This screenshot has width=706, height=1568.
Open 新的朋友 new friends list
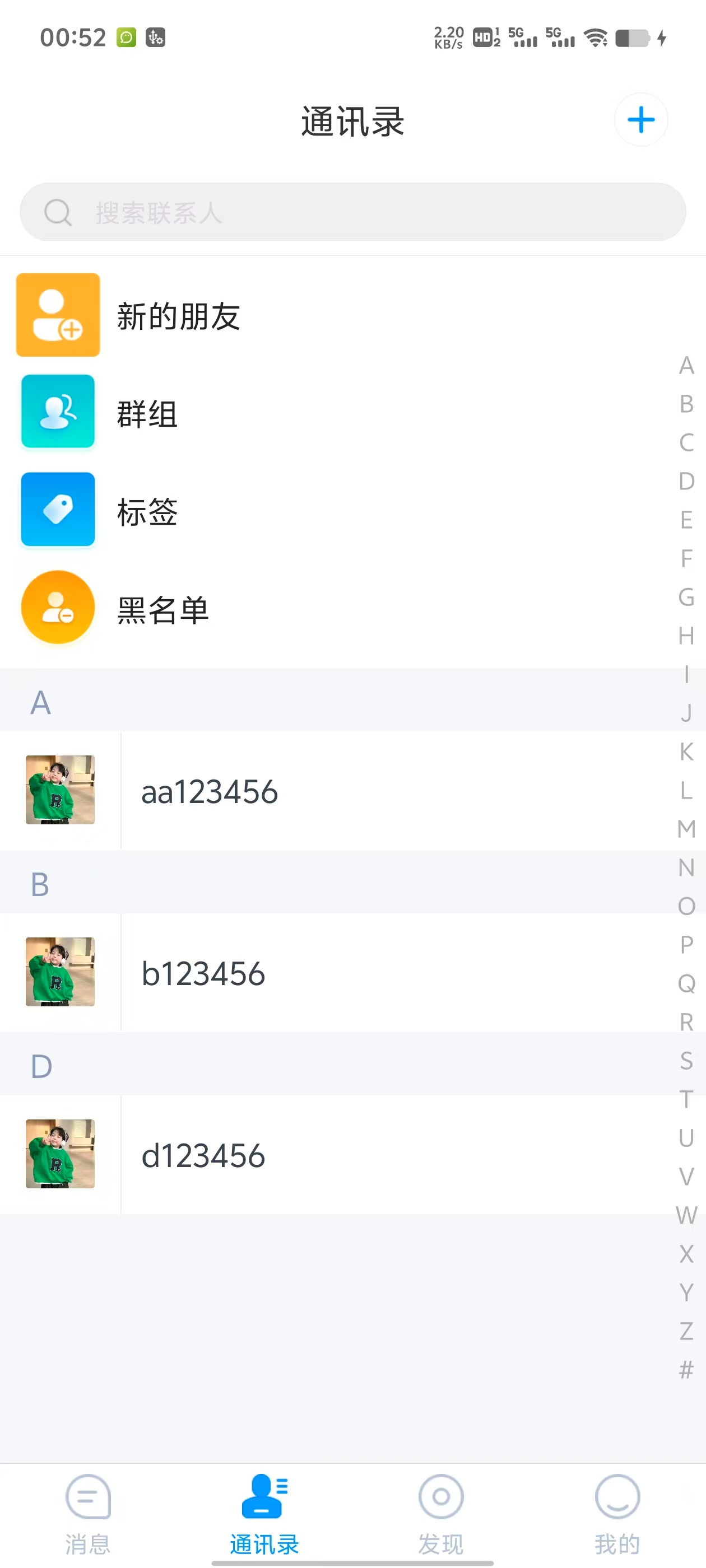click(178, 316)
